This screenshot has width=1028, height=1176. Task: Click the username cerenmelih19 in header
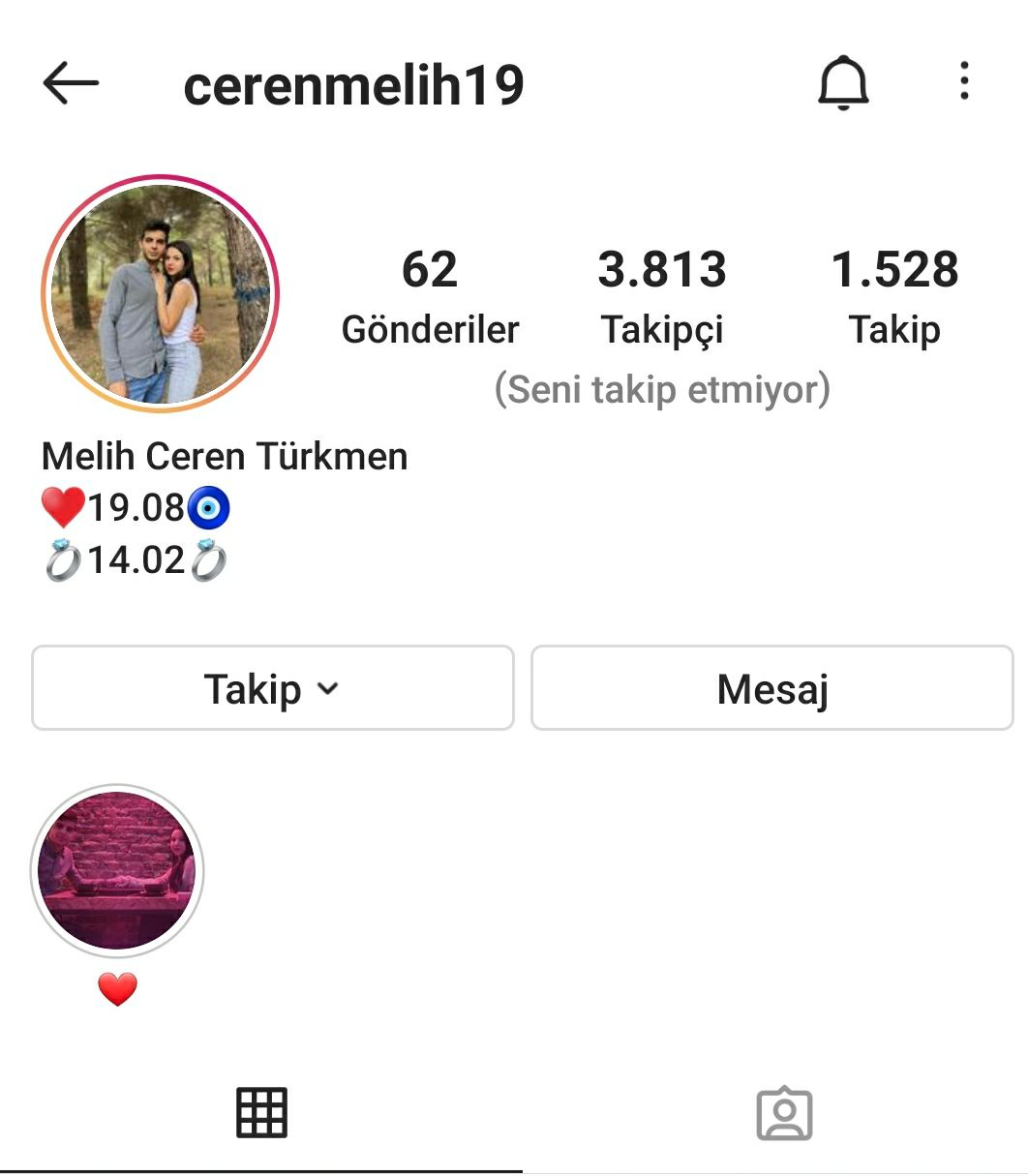click(355, 83)
